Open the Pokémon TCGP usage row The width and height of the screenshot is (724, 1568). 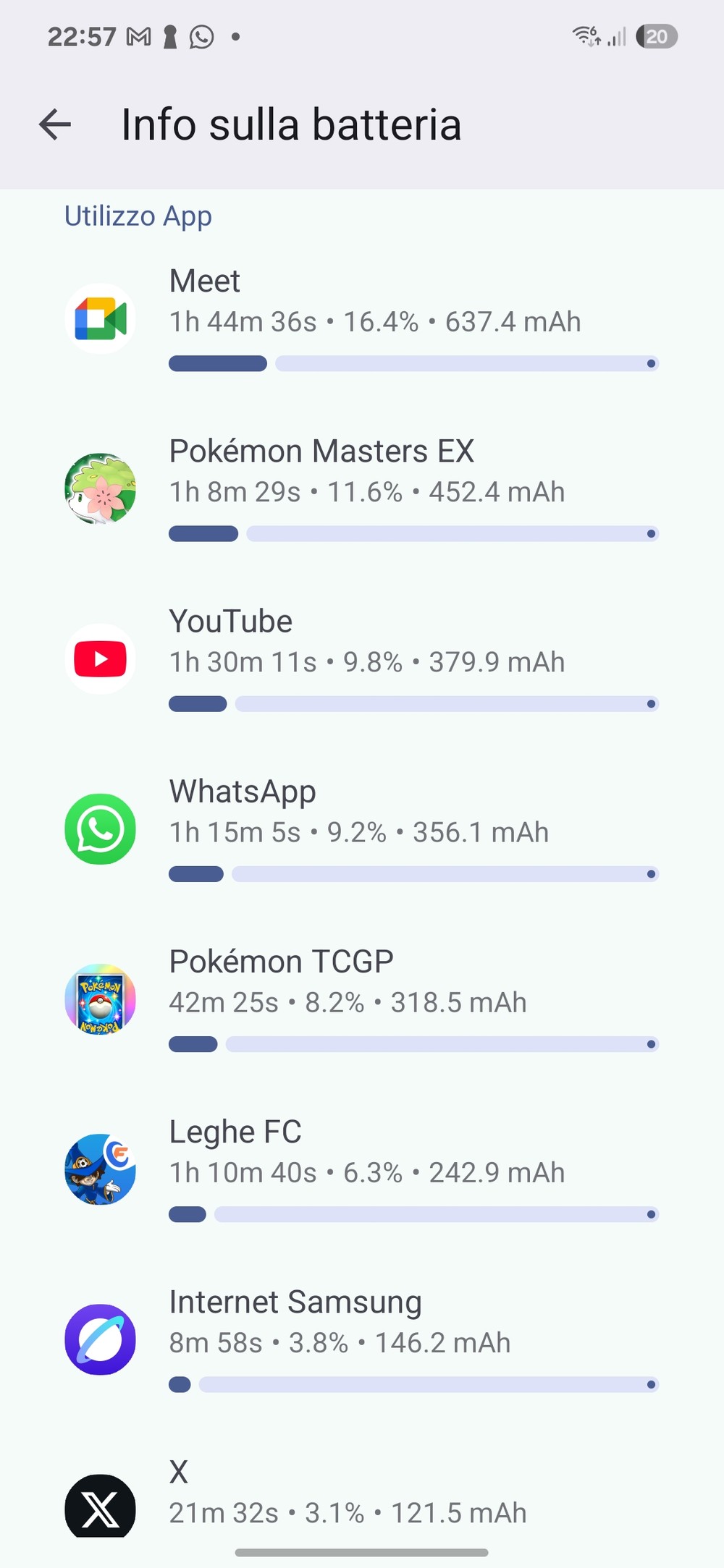click(362, 999)
